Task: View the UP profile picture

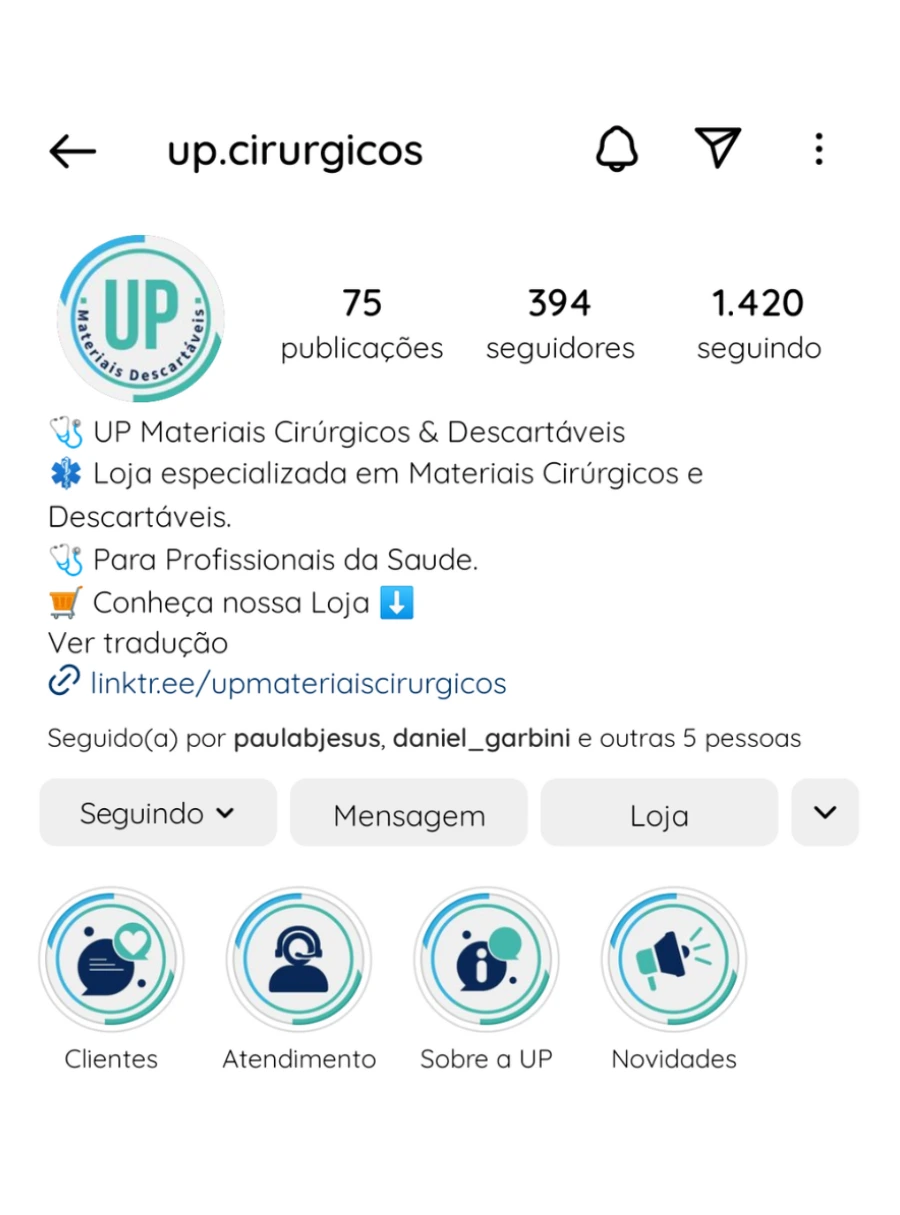Action: pos(140,319)
